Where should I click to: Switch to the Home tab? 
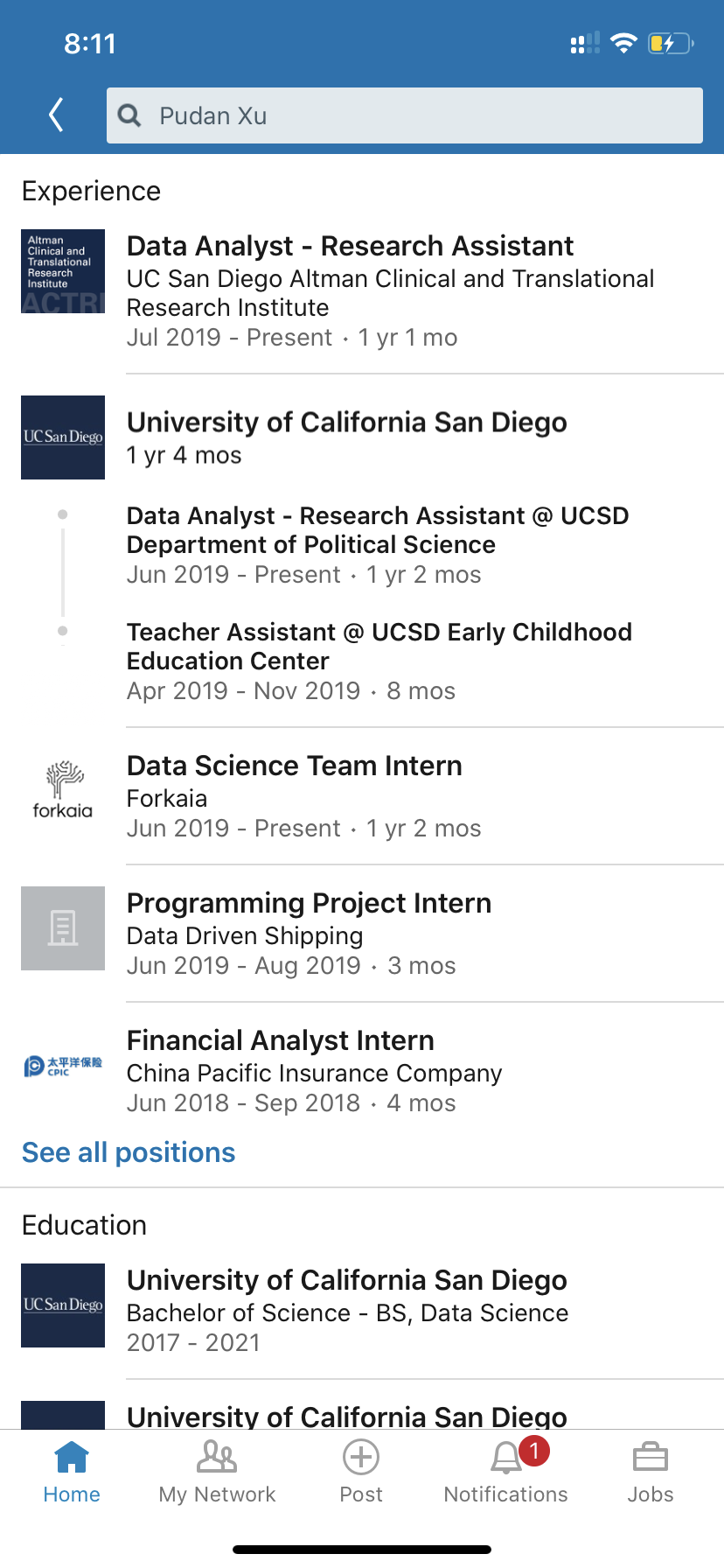pyautogui.click(x=72, y=1473)
